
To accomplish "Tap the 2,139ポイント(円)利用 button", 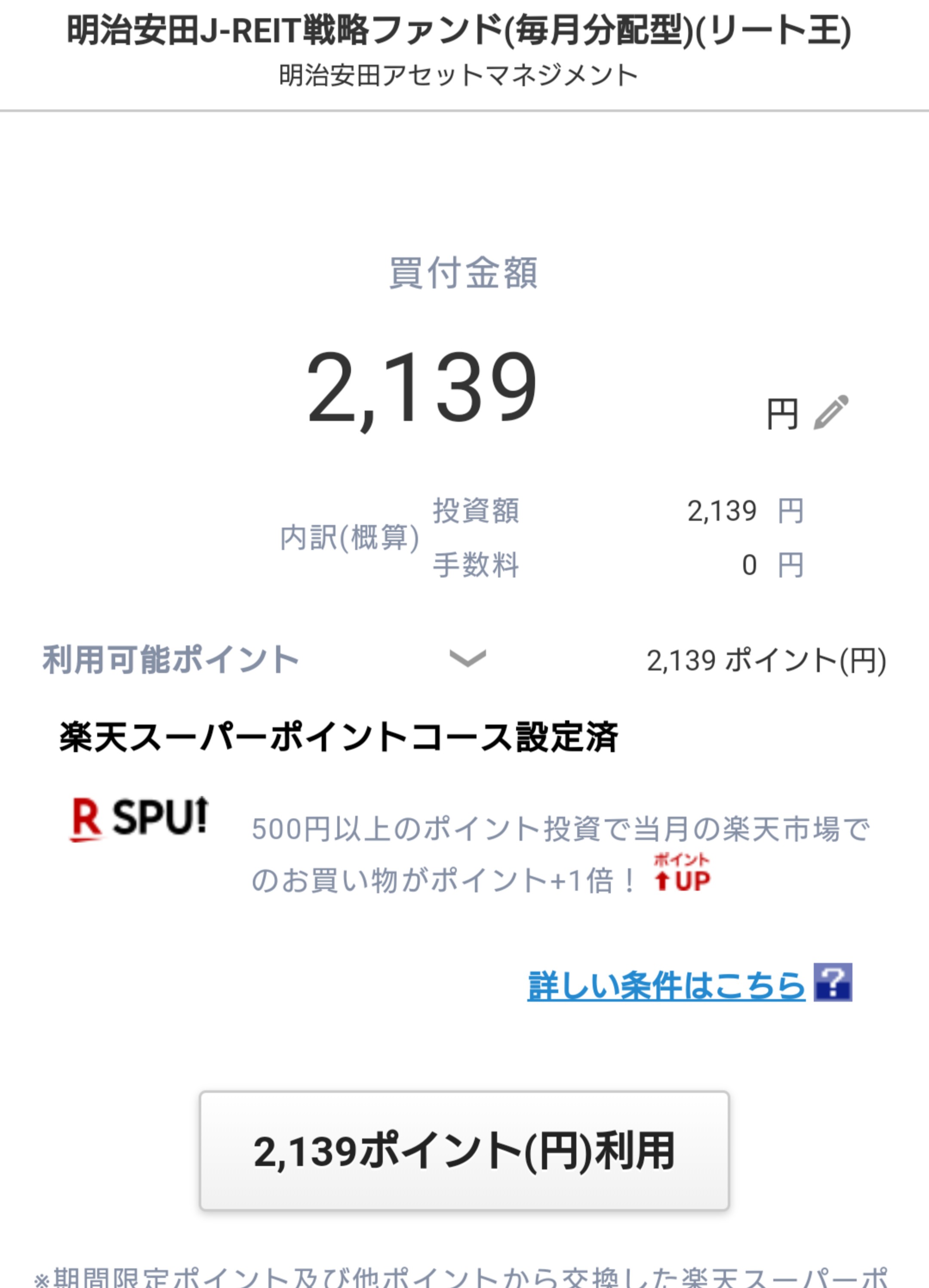I will (x=464, y=1151).
